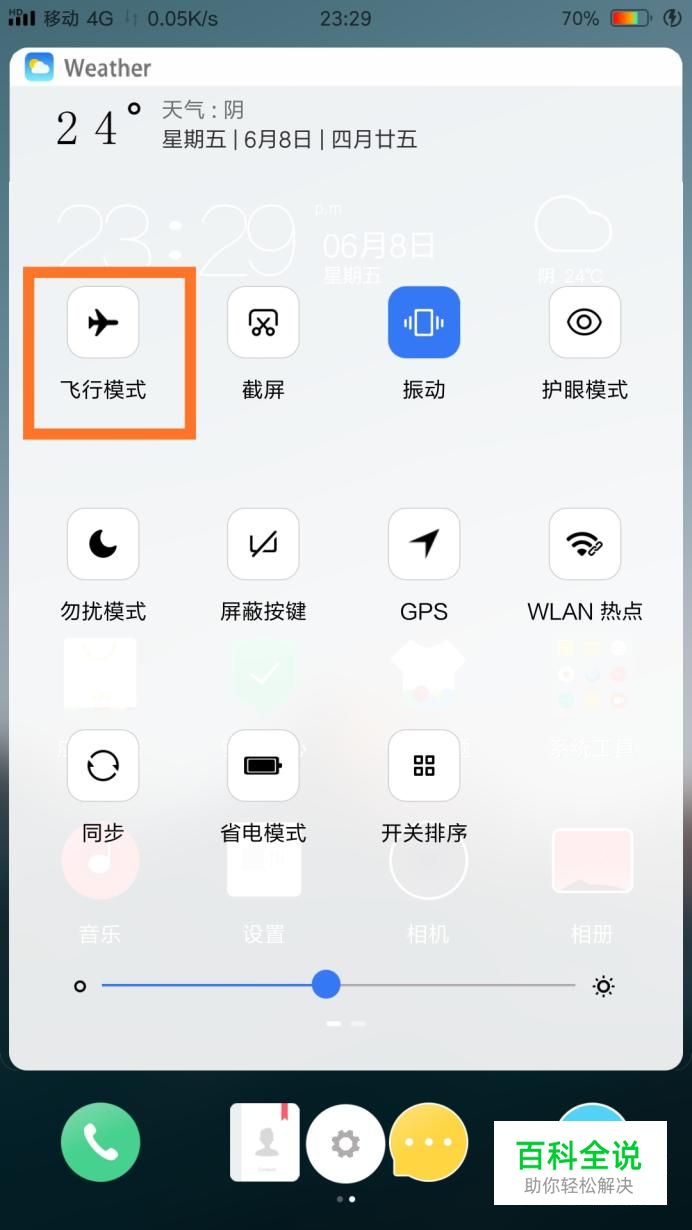This screenshot has height=1230, width=692.
Task: Toggle account sync (同步)
Action: pos(103,766)
